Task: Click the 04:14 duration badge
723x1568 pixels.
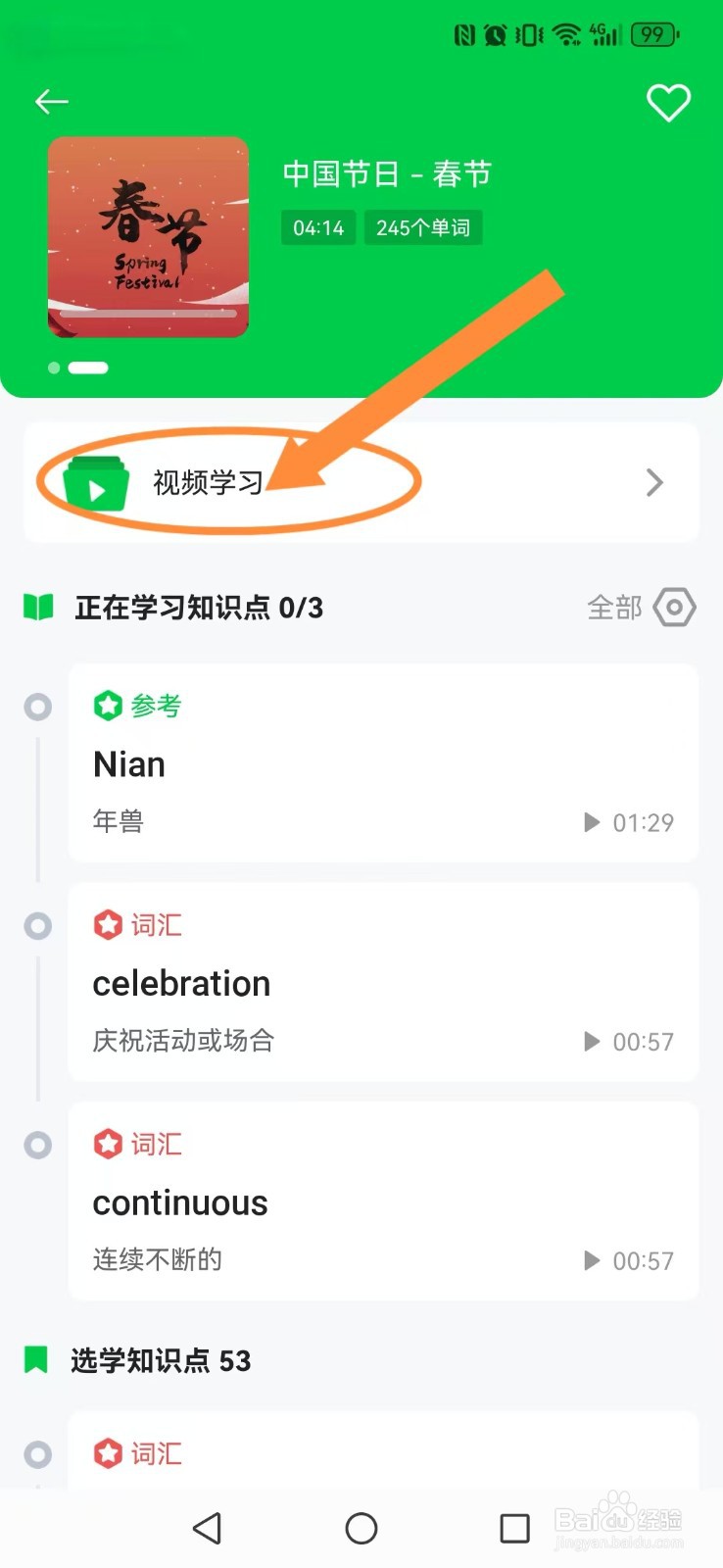Action: click(x=317, y=227)
